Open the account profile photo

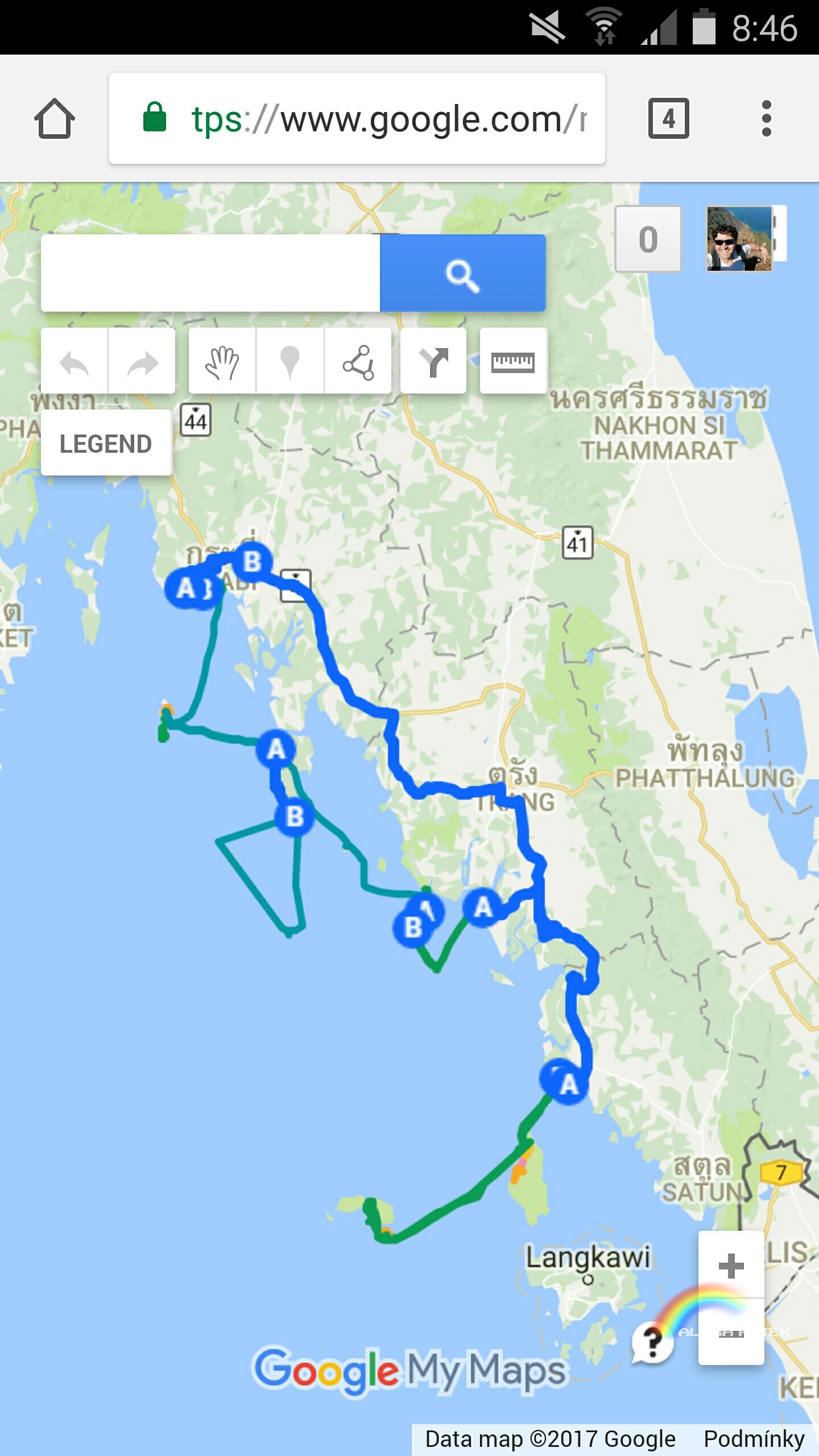click(739, 239)
